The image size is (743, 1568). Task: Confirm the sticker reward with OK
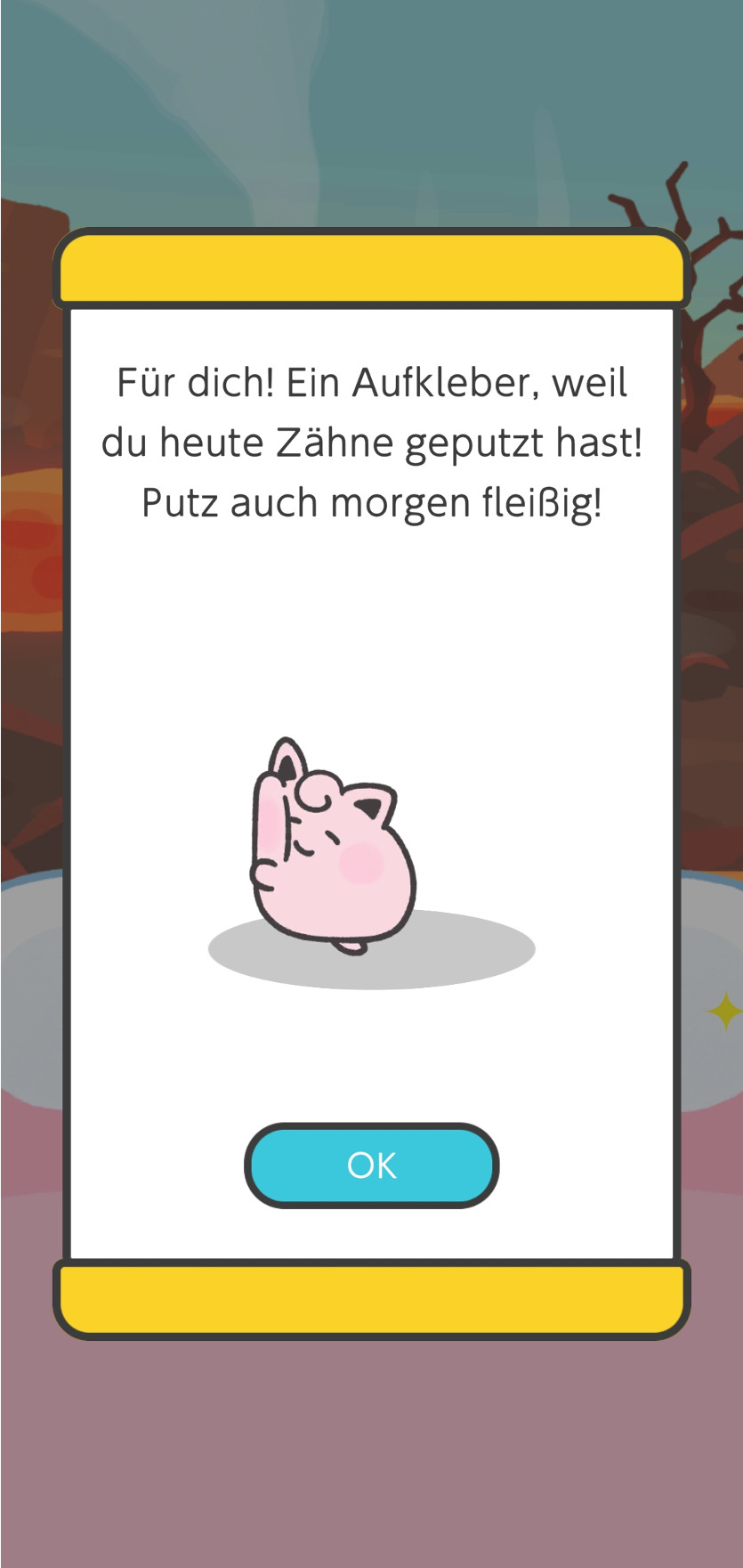click(x=371, y=1165)
